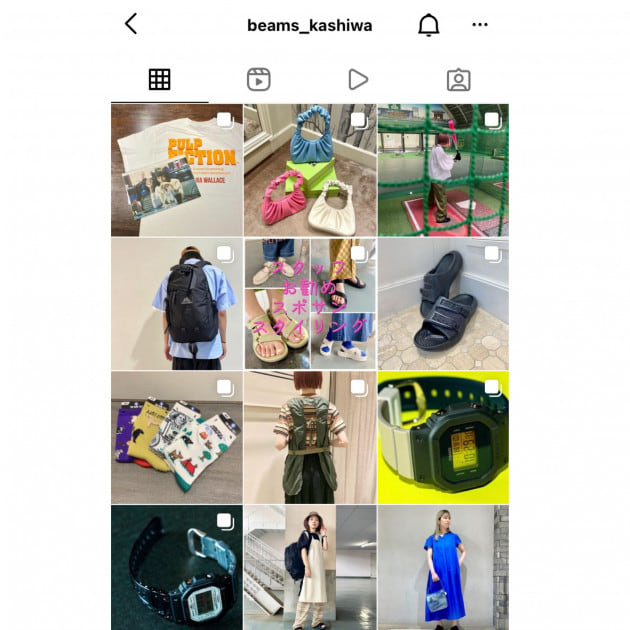
Task: Open the black backpack post
Action: (176, 304)
